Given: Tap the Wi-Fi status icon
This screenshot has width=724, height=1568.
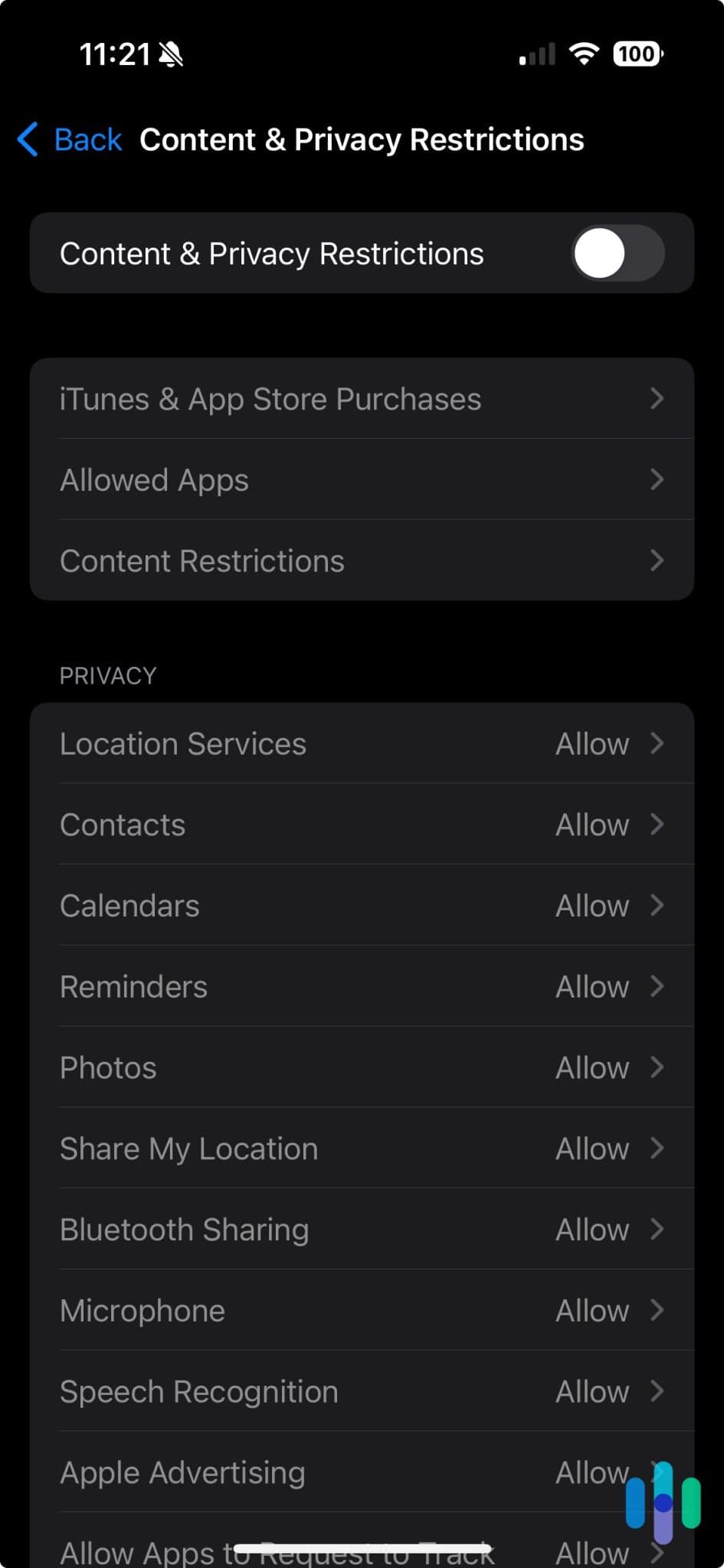Looking at the screenshot, I should point(583,54).
